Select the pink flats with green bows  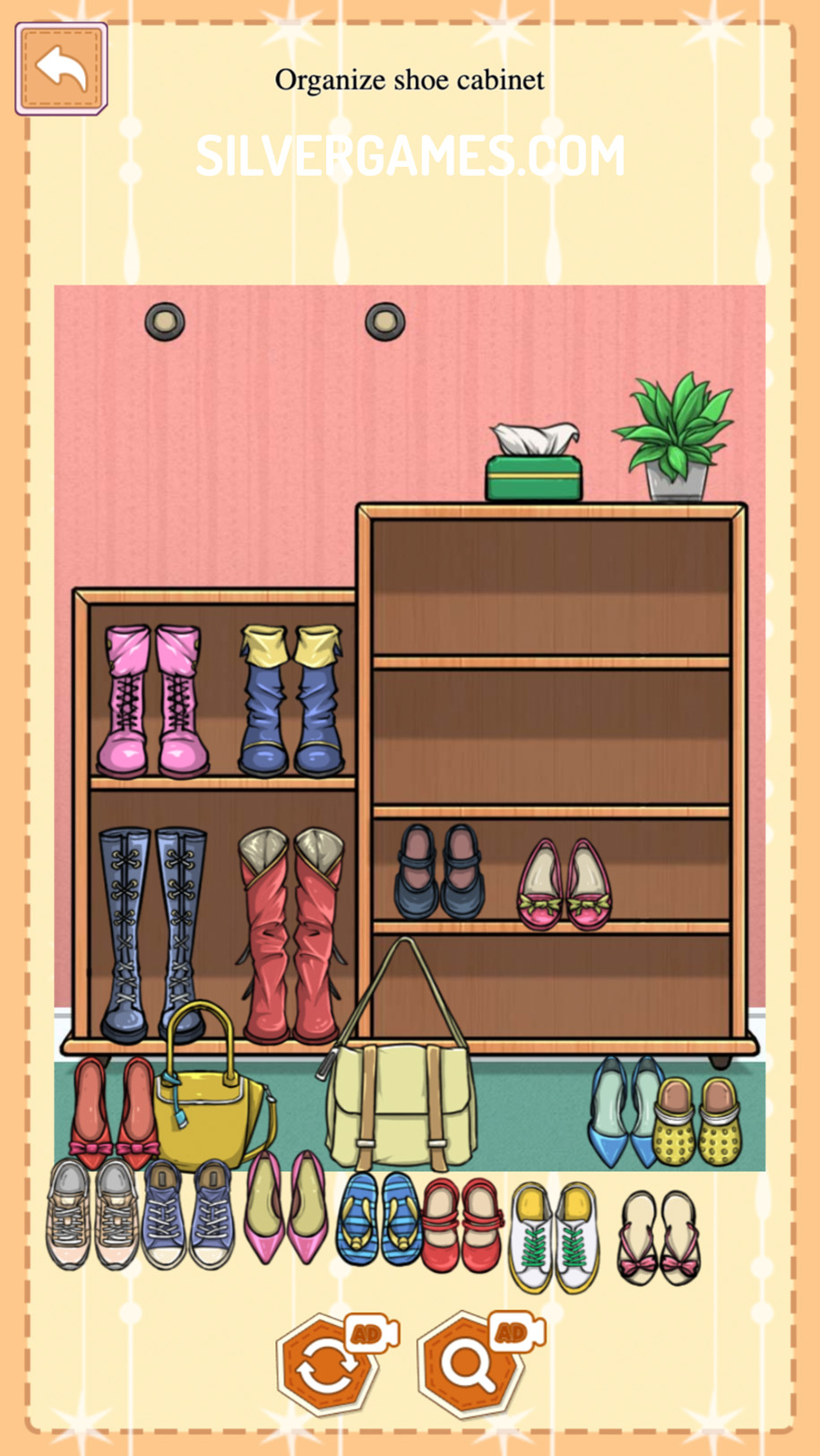click(x=565, y=885)
